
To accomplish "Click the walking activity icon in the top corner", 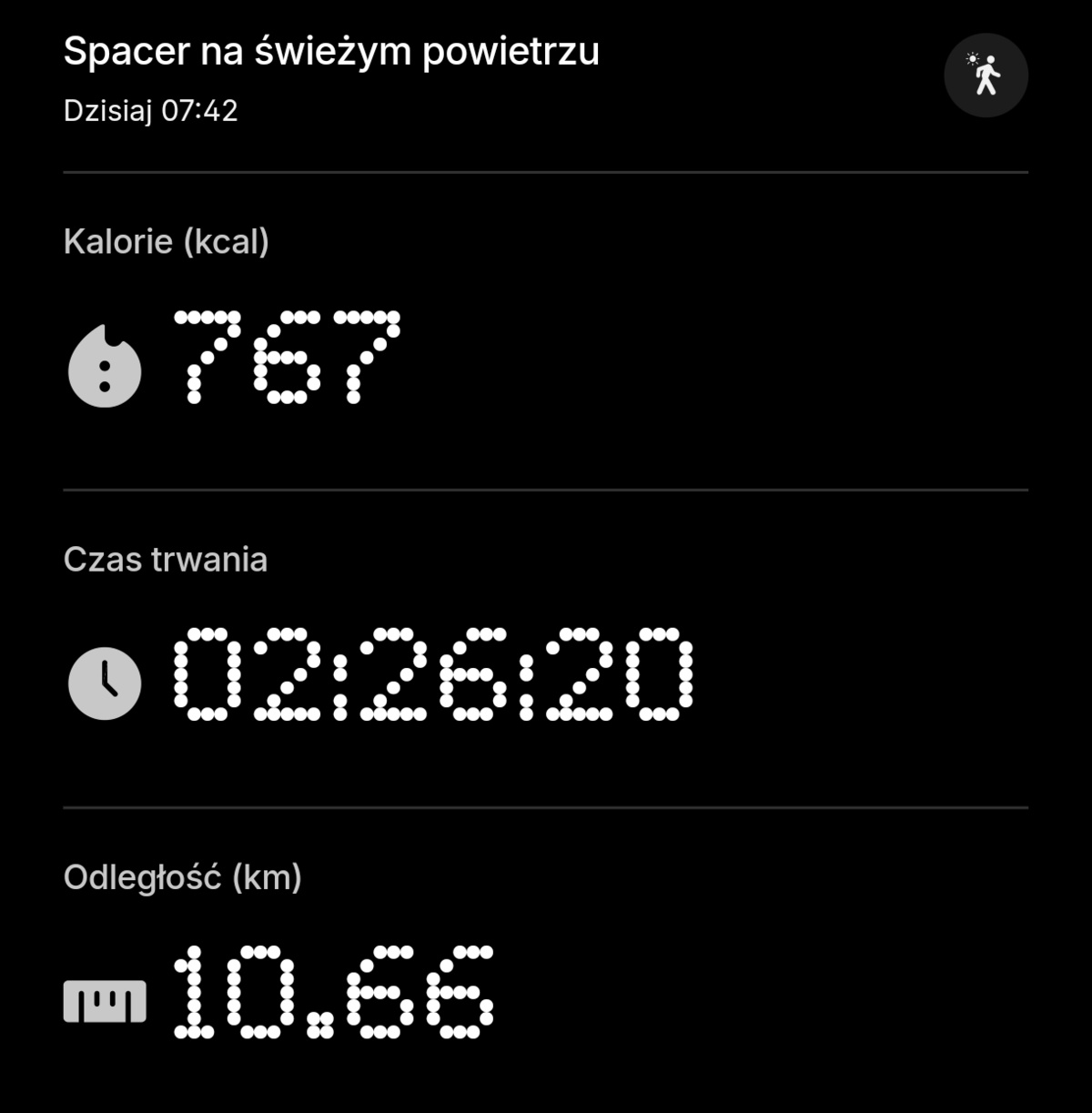I will [986, 75].
